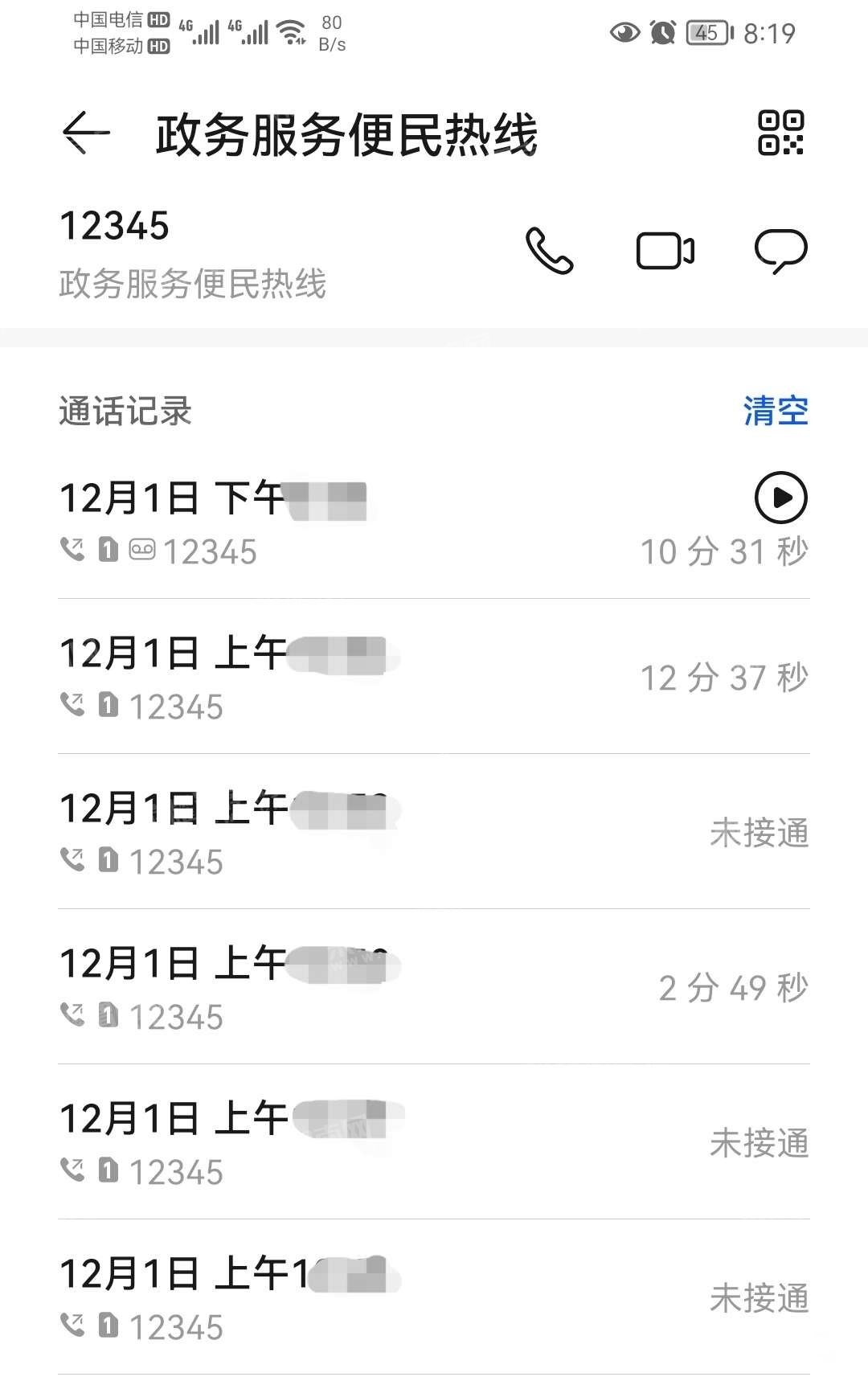This screenshot has height=1385, width=868.
Task: Open the 12分37秒 call record
Action: coord(434,677)
